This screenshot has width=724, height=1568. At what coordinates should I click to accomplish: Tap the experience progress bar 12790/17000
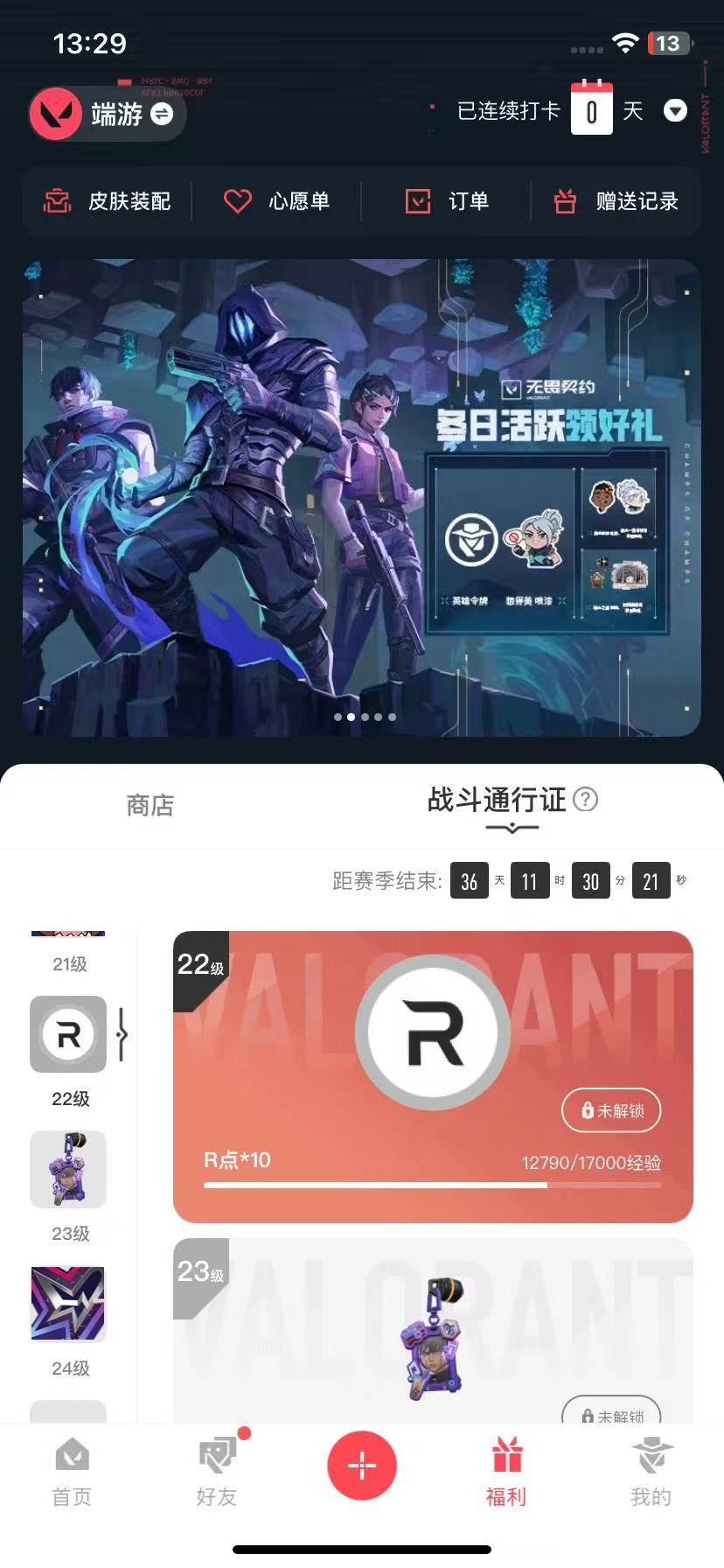coord(432,1184)
